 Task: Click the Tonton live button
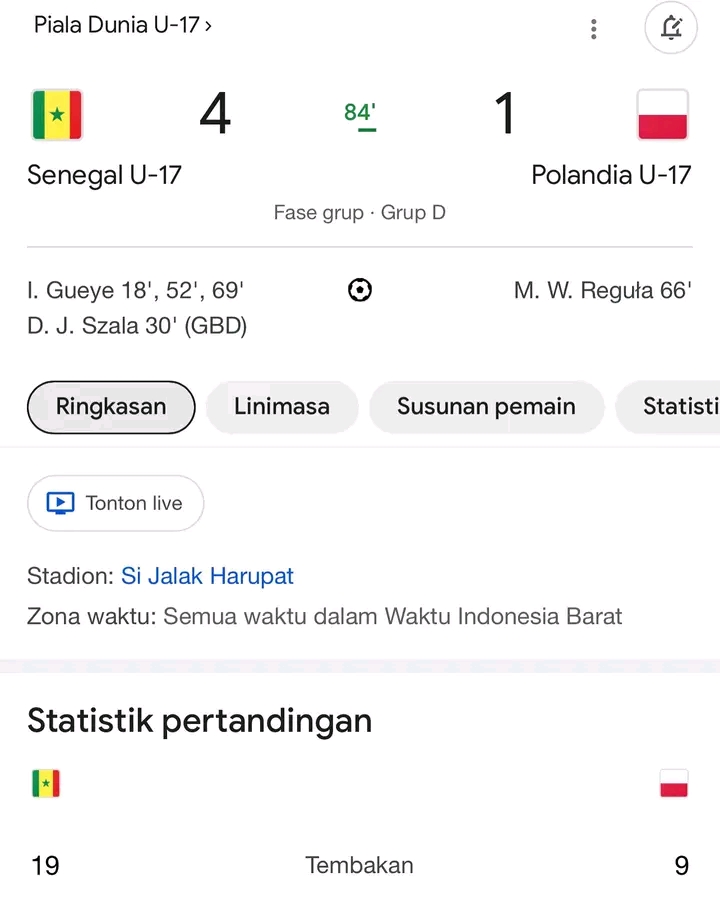[115, 503]
